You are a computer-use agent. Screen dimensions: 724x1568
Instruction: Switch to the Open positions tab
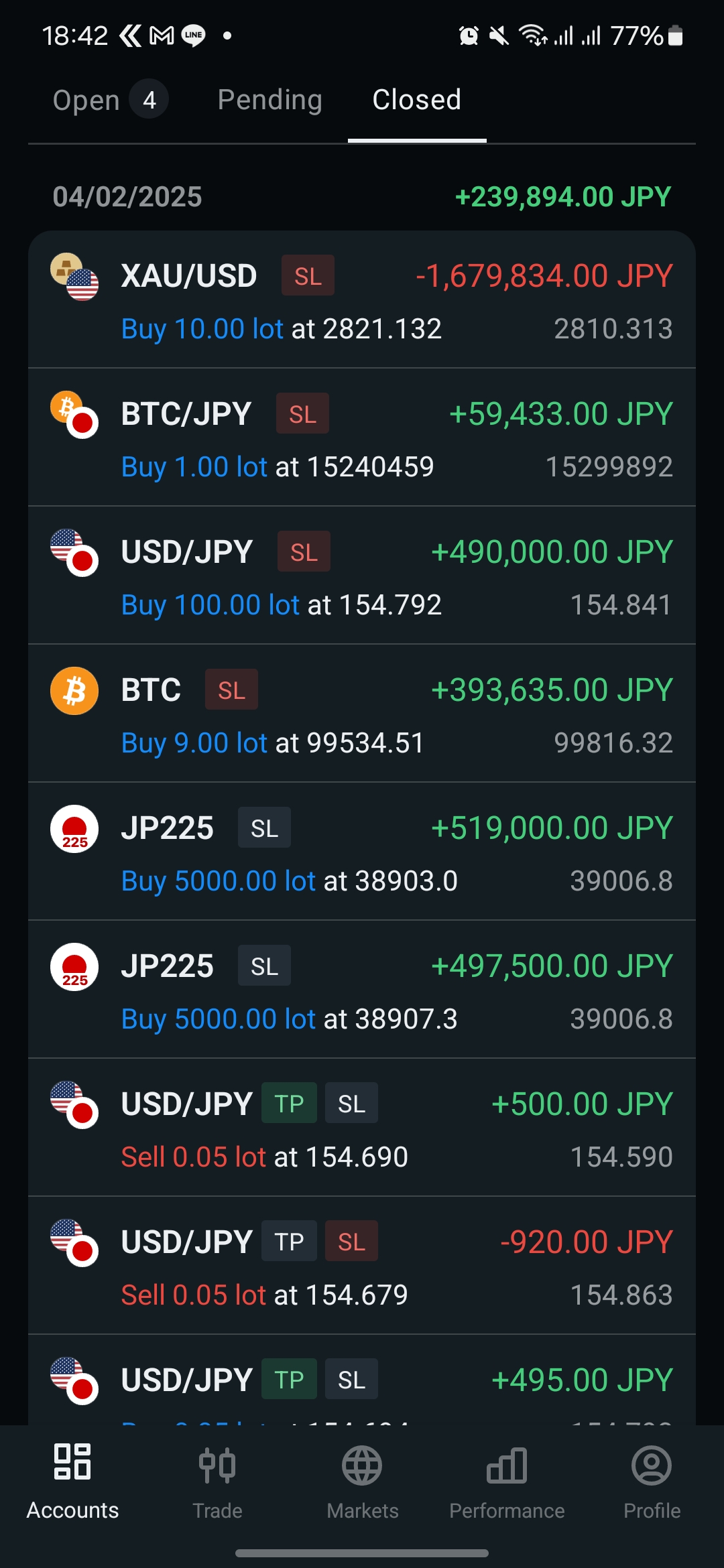(109, 101)
